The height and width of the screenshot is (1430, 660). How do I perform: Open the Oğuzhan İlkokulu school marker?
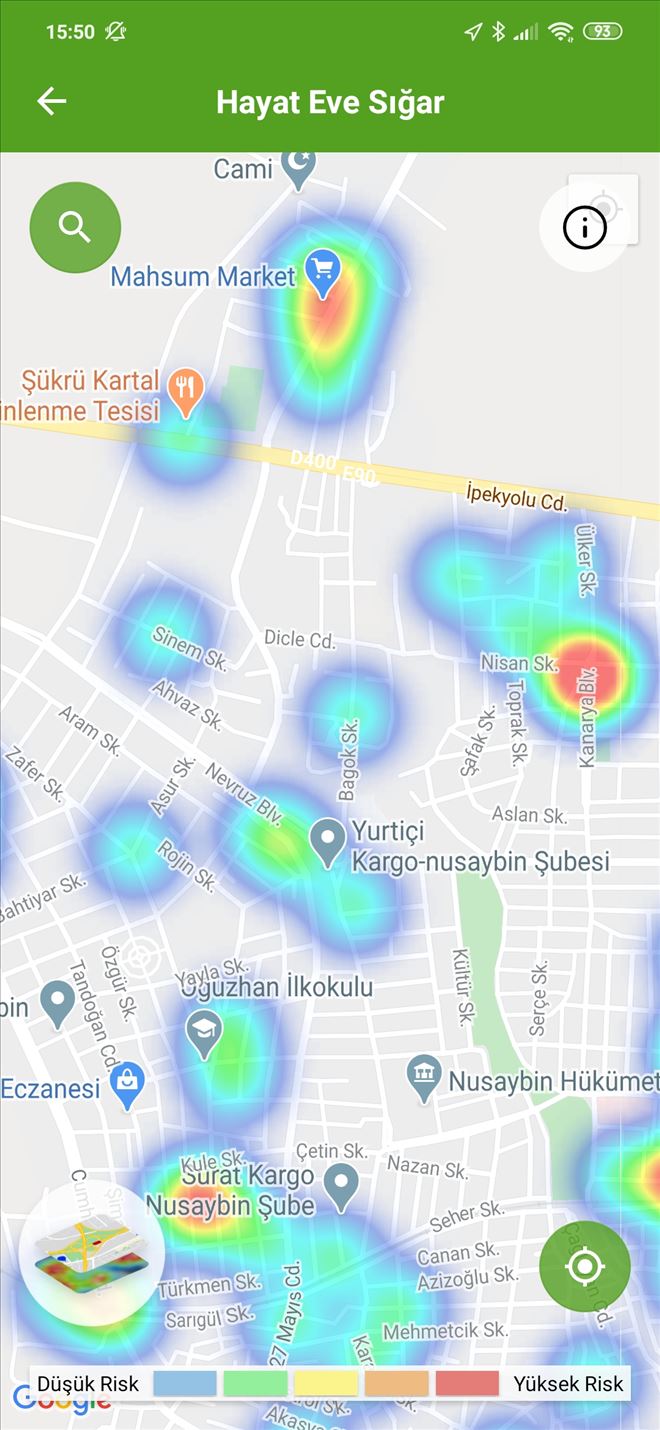click(205, 1035)
